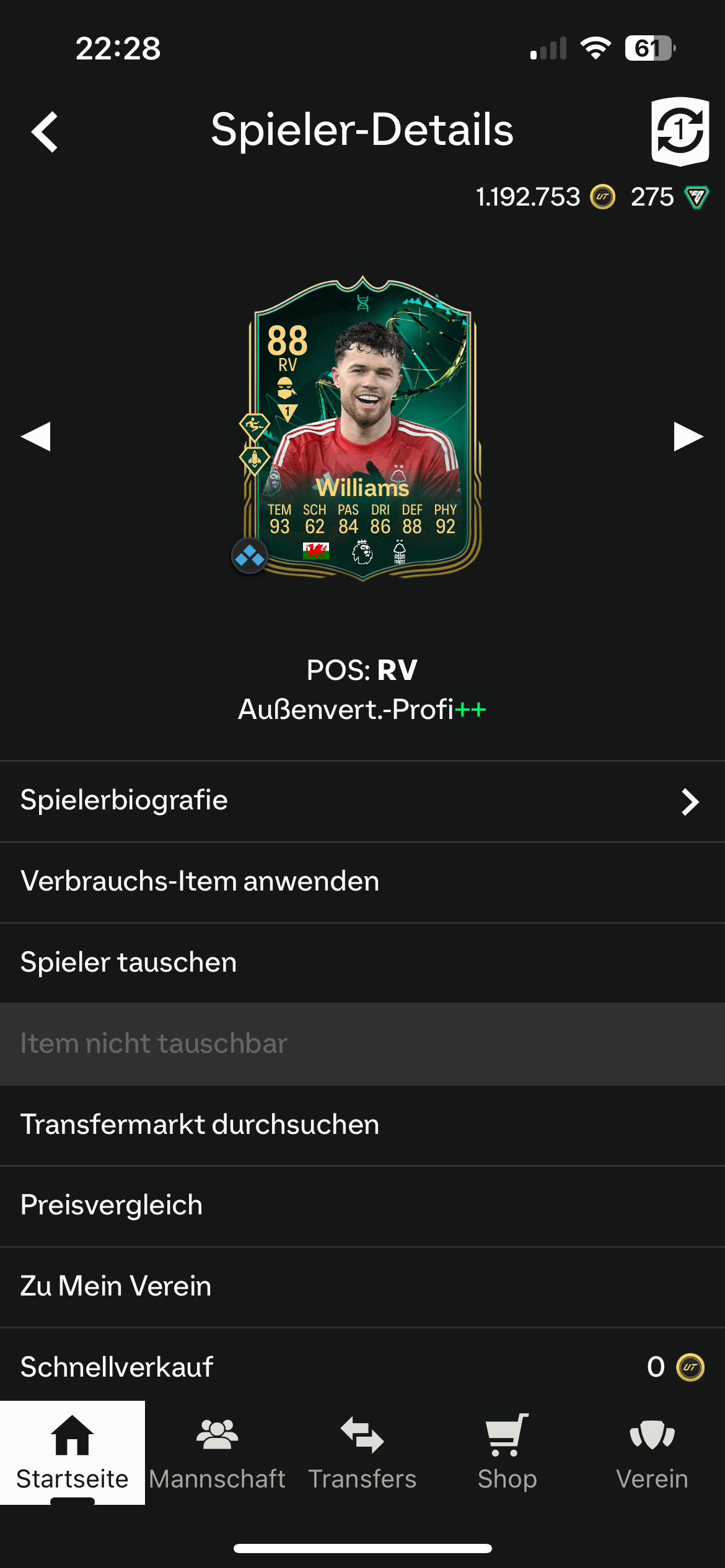Tap Schnellverkauf for 0 coins

(x=362, y=1367)
